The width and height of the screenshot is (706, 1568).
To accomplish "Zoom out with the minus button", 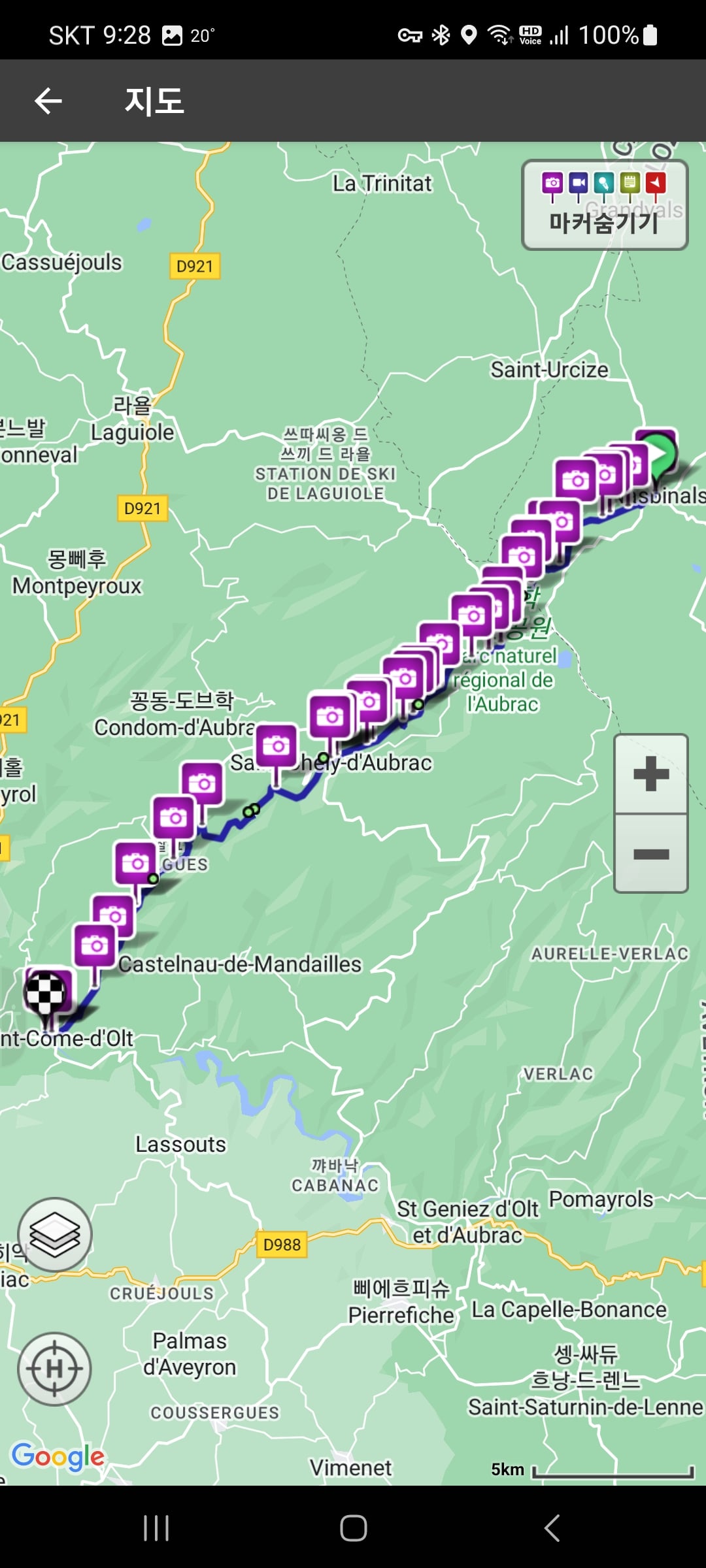I will 651,853.
